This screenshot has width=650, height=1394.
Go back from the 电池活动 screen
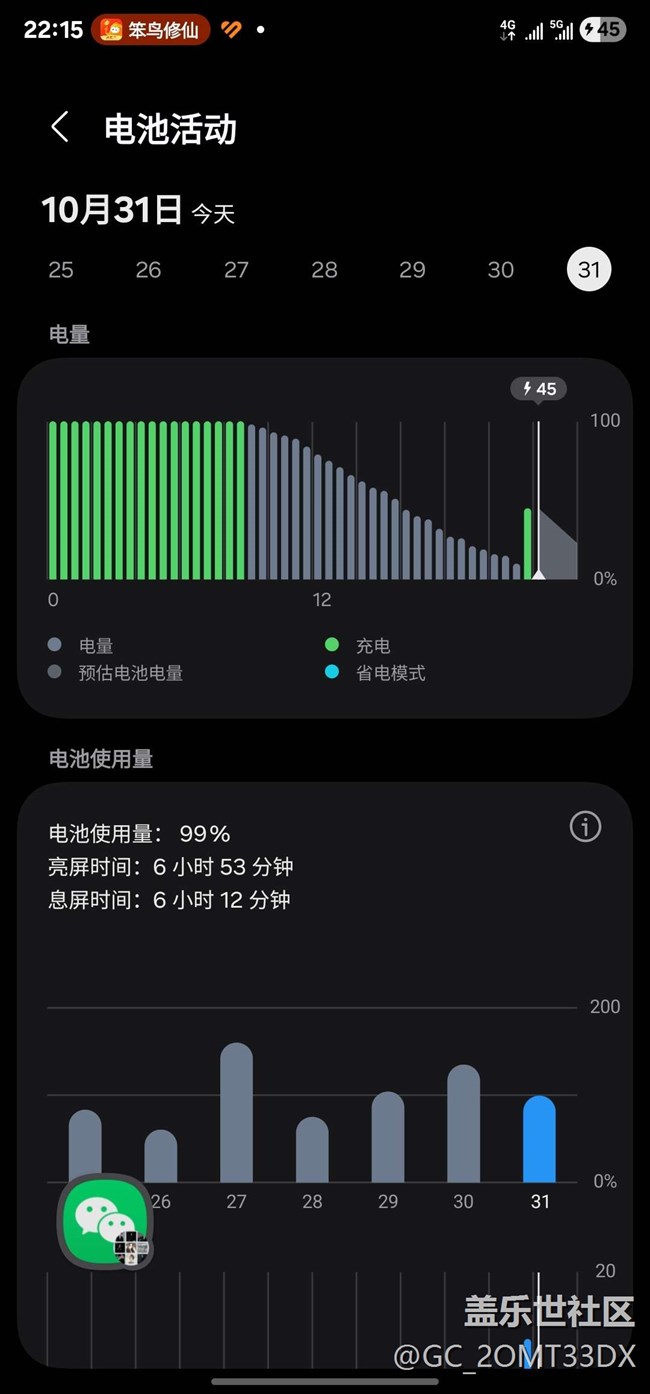(x=60, y=128)
